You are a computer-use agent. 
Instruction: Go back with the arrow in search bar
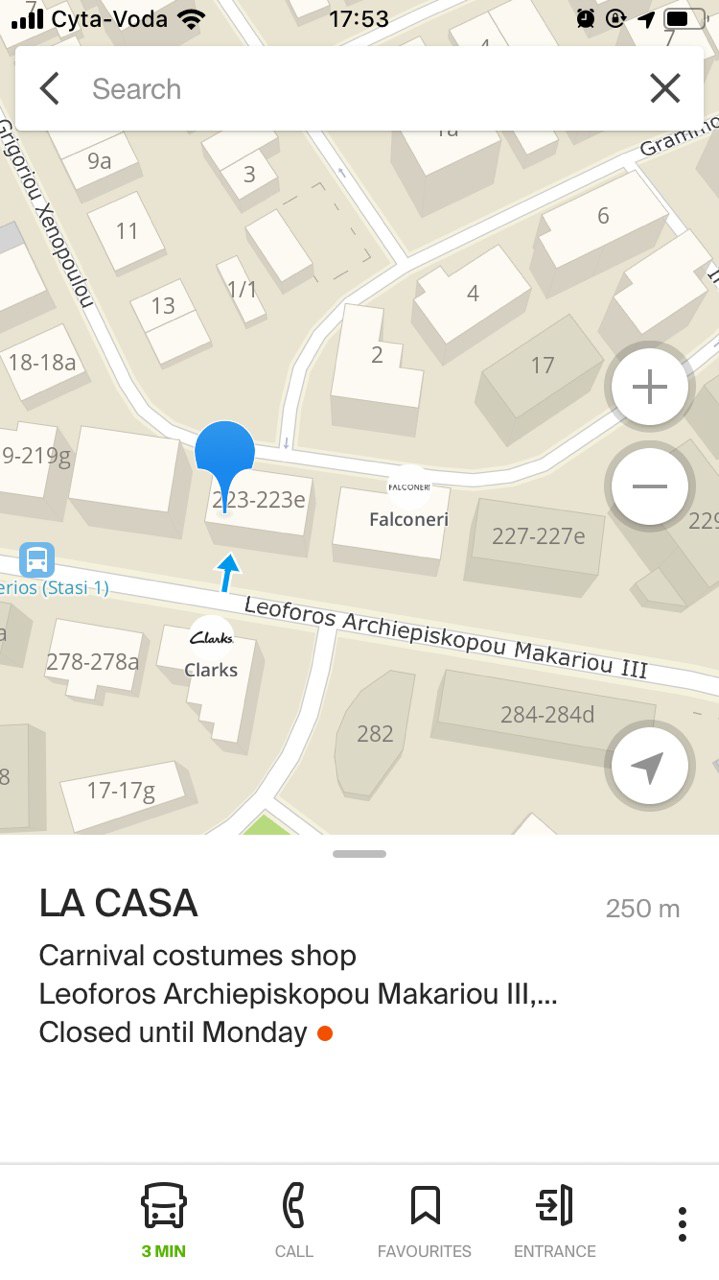coord(49,89)
